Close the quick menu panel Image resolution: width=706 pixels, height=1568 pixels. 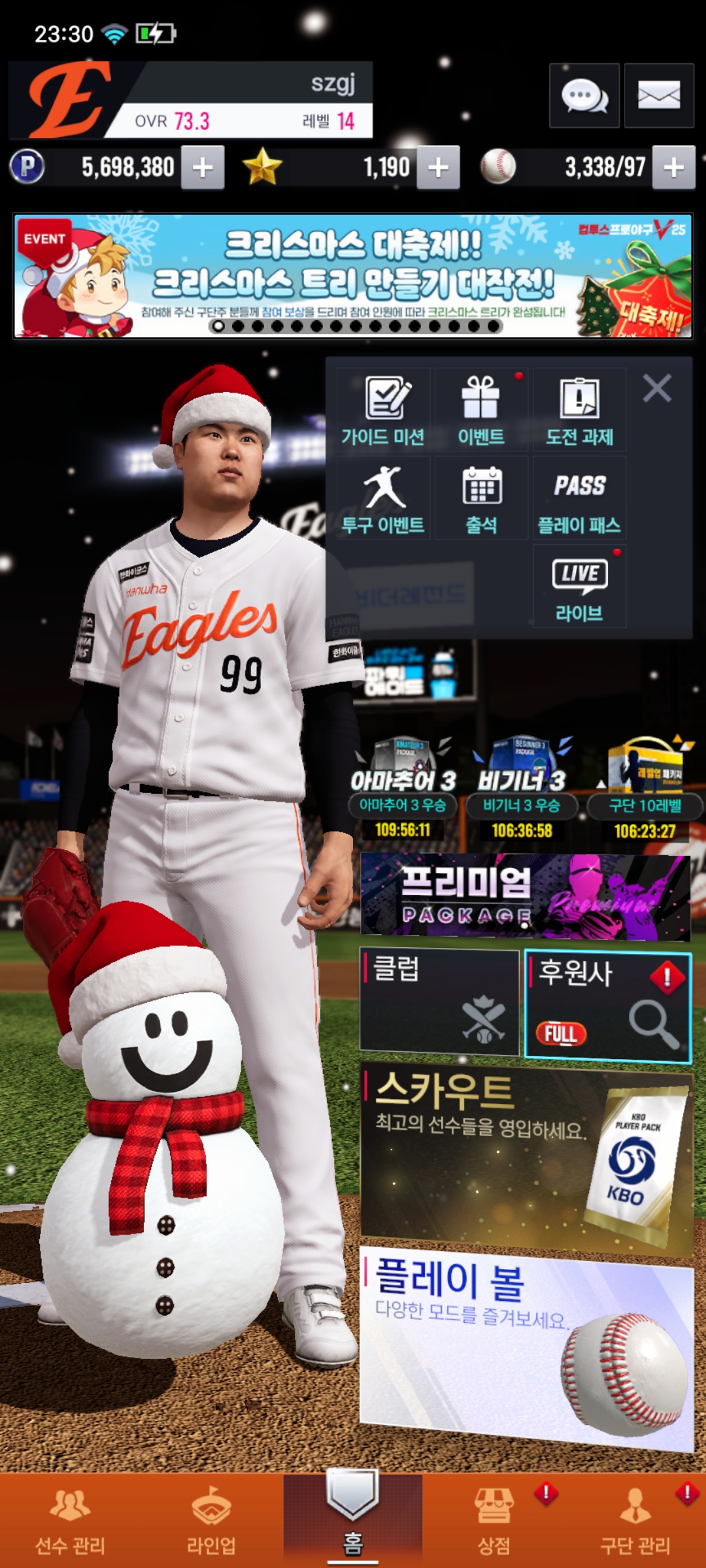pos(657,388)
